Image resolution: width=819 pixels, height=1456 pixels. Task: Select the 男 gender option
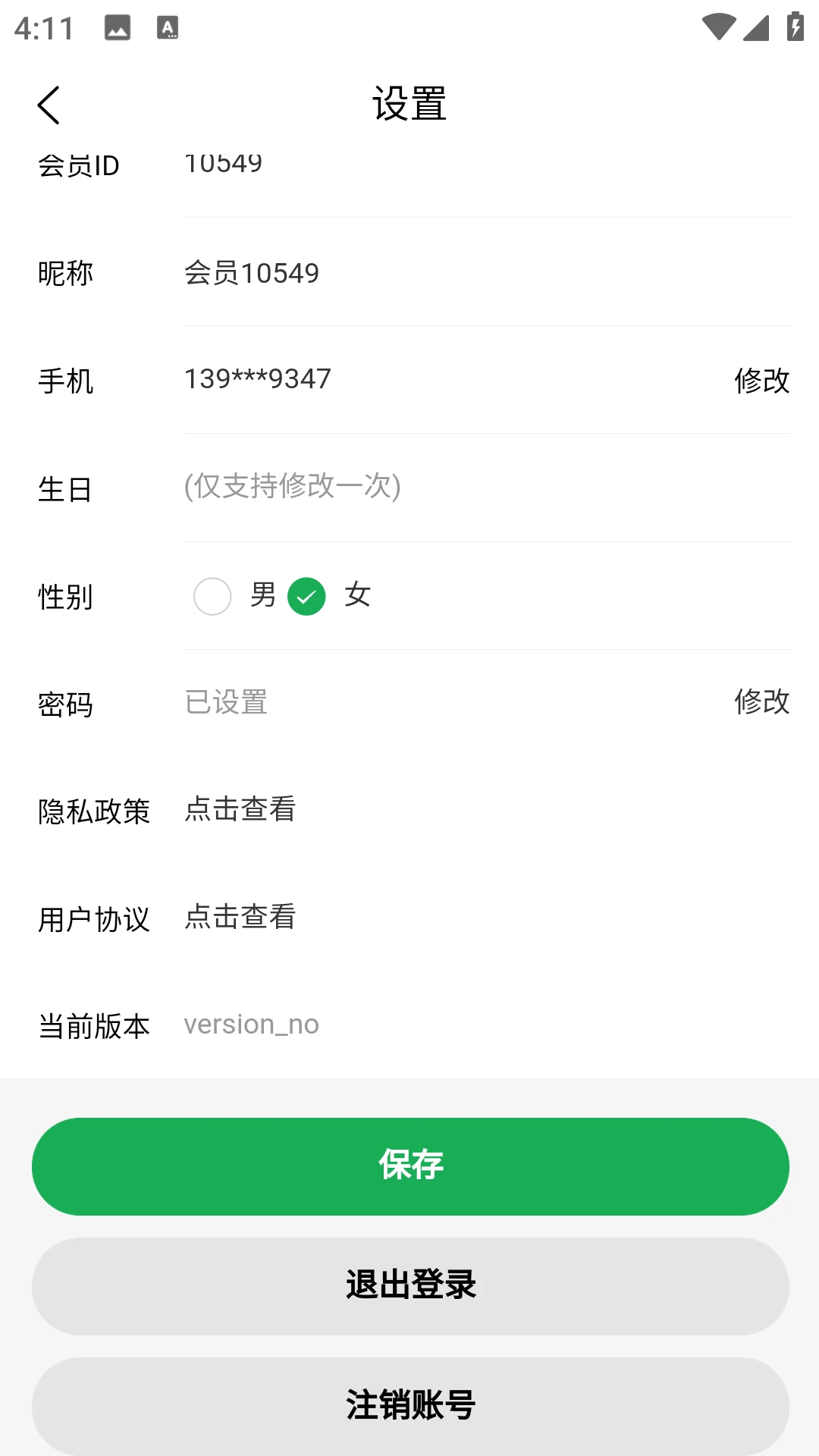click(x=213, y=596)
